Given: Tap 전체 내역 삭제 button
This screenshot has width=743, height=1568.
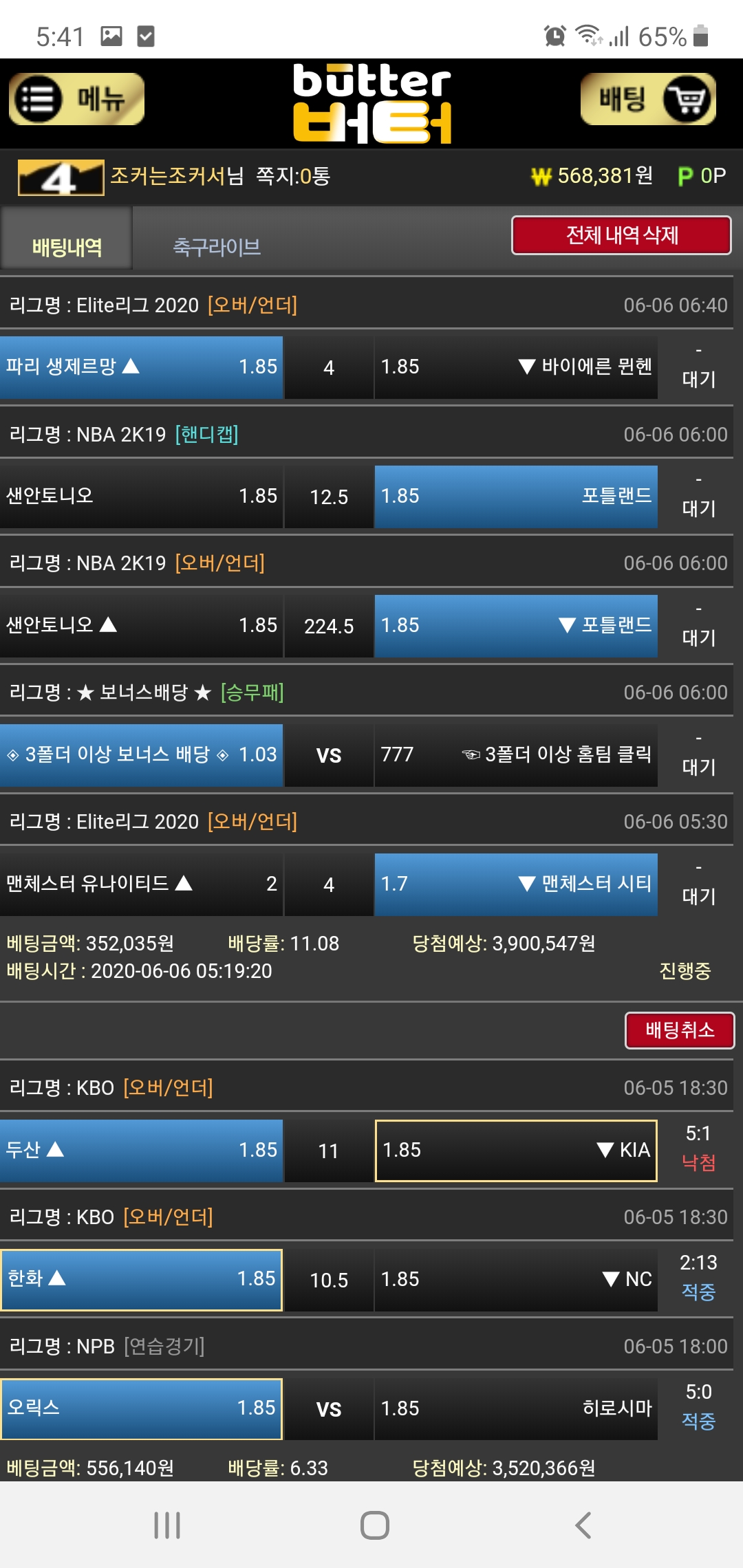Looking at the screenshot, I should point(621,235).
